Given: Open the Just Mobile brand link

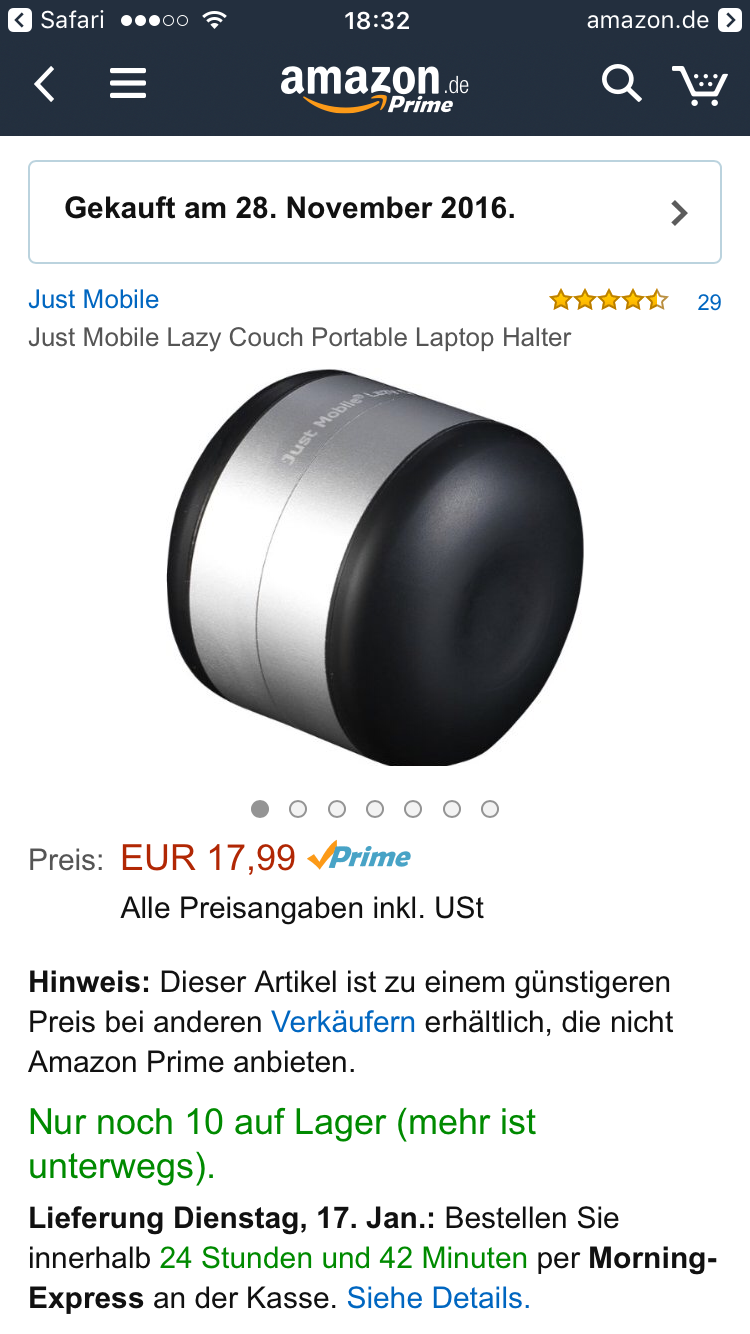Looking at the screenshot, I should (94, 299).
